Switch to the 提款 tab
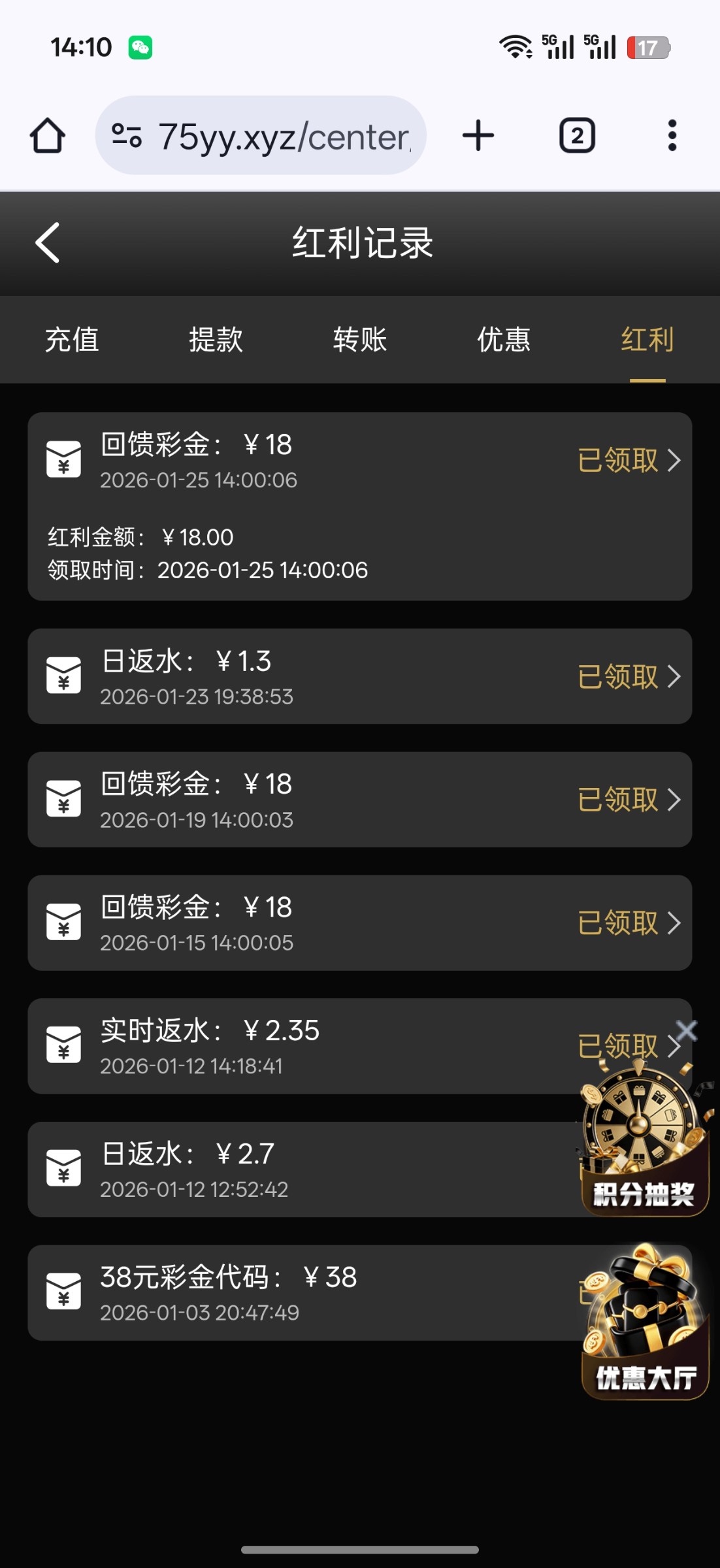 [216, 340]
